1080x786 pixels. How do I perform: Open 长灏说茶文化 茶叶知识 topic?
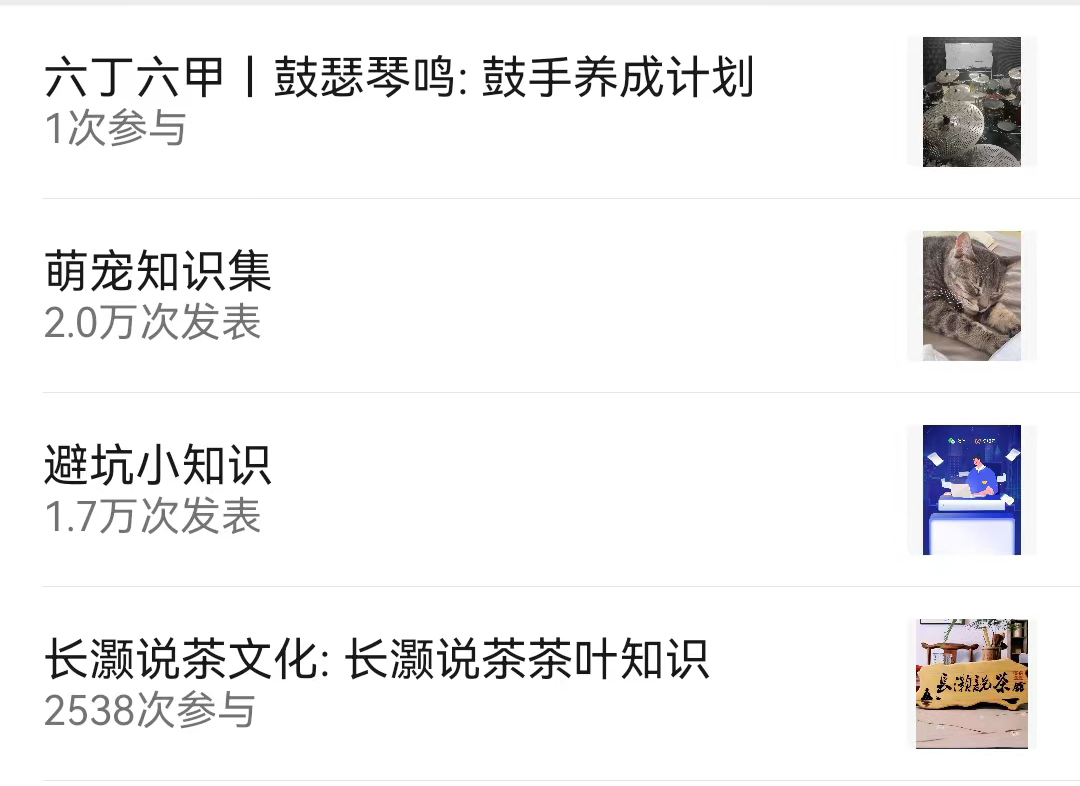(377, 660)
